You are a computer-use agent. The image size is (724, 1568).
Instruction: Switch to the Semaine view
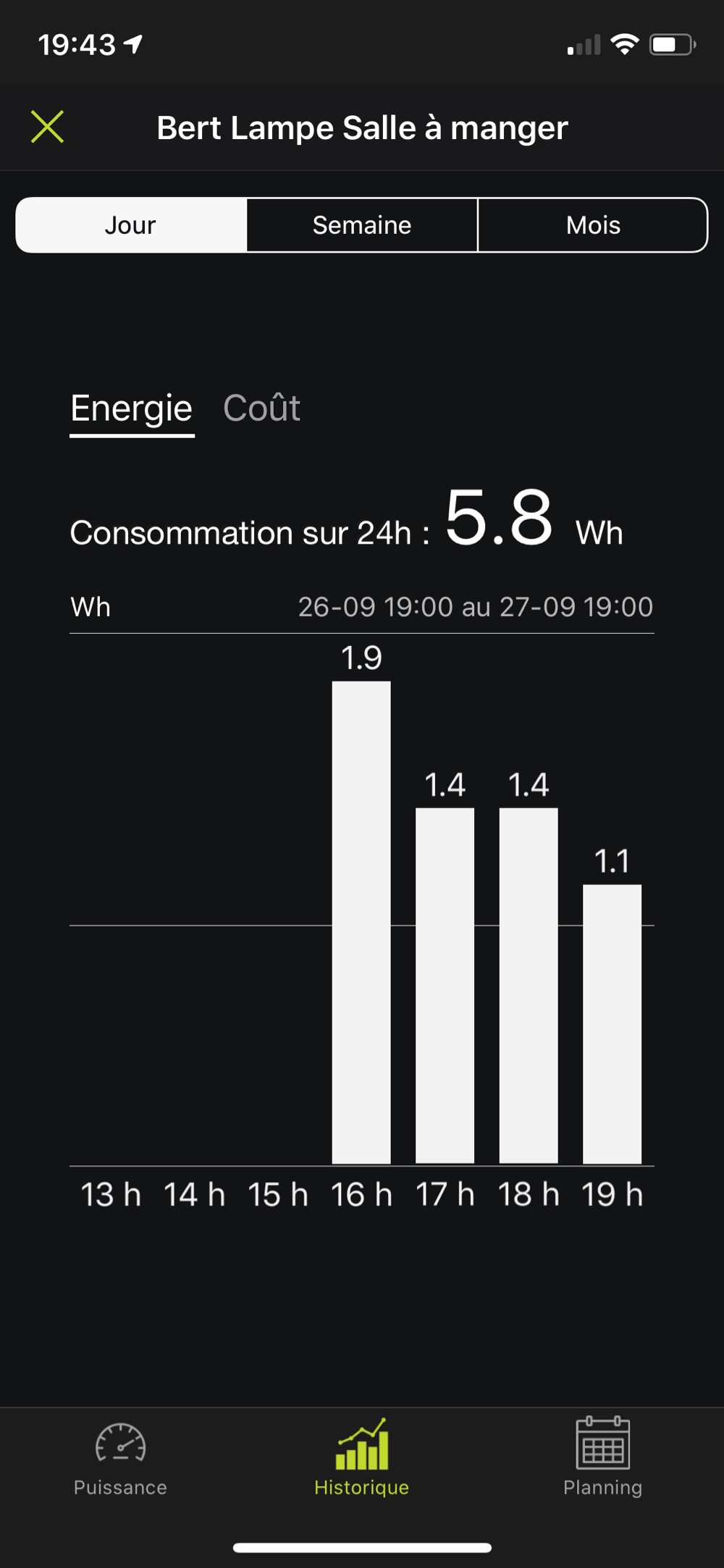click(x=362, y=225)
